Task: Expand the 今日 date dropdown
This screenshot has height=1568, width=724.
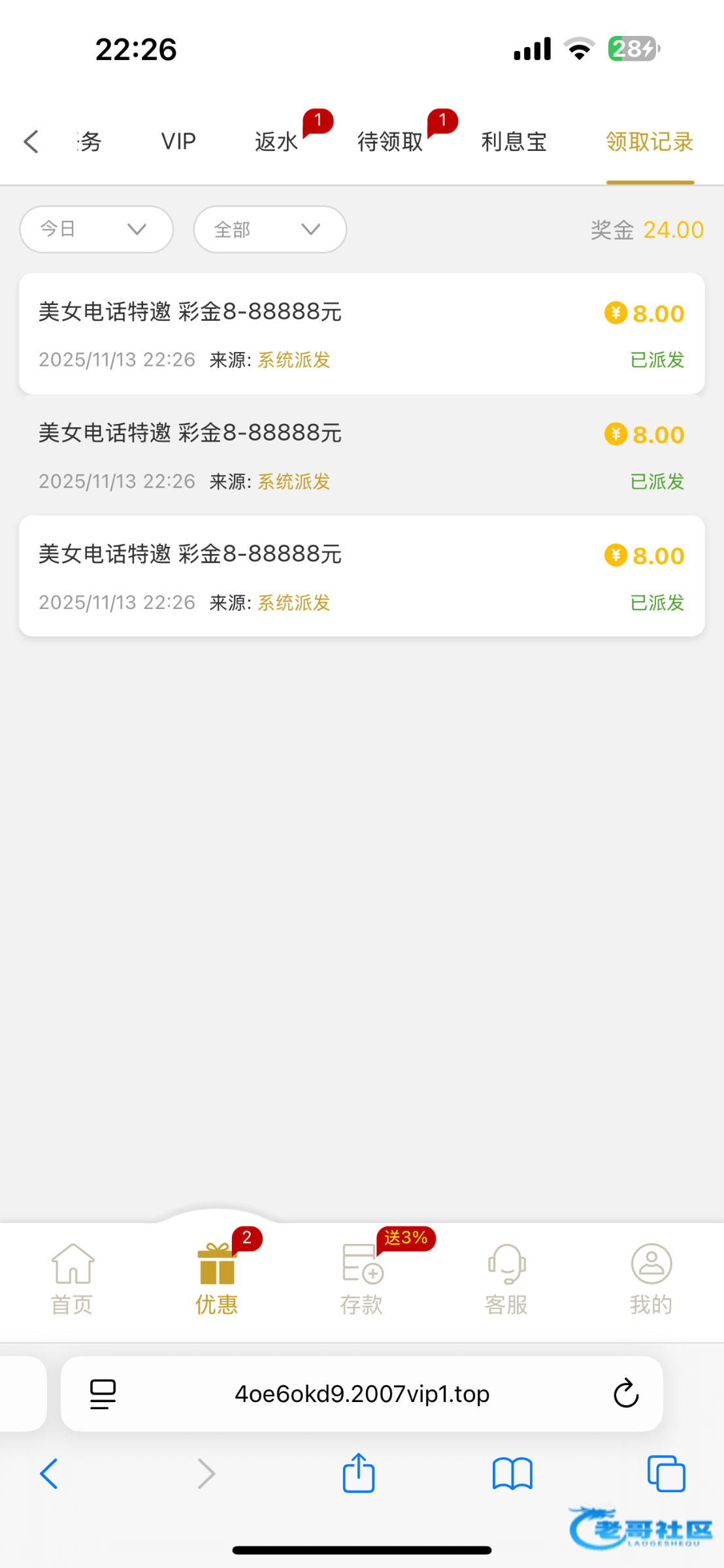Action: (x=96, y=229)
